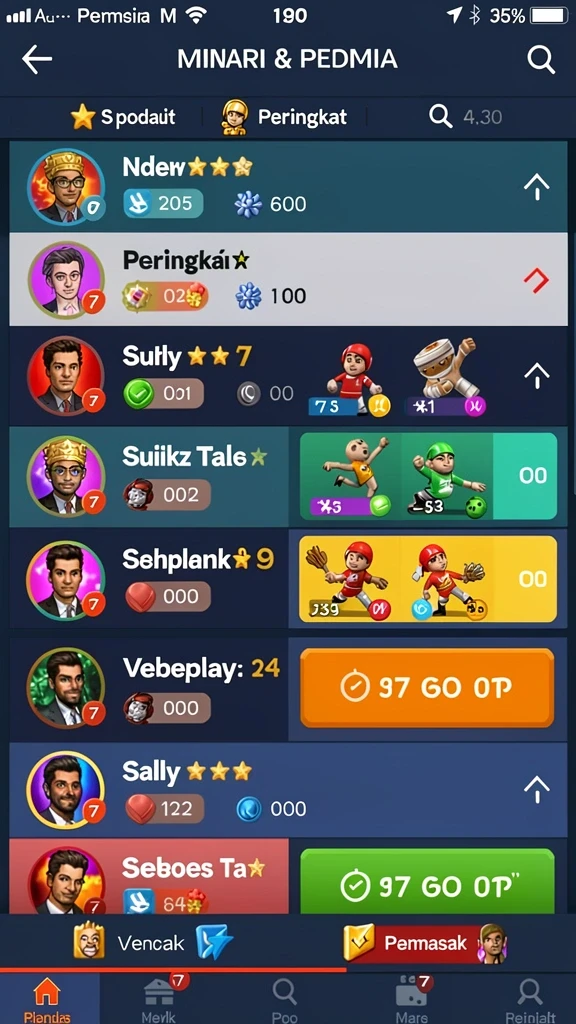Expand the Ndew row's up arrow
The width and height of the screenshot is (576, 1024).
click(x=537, y=188)
